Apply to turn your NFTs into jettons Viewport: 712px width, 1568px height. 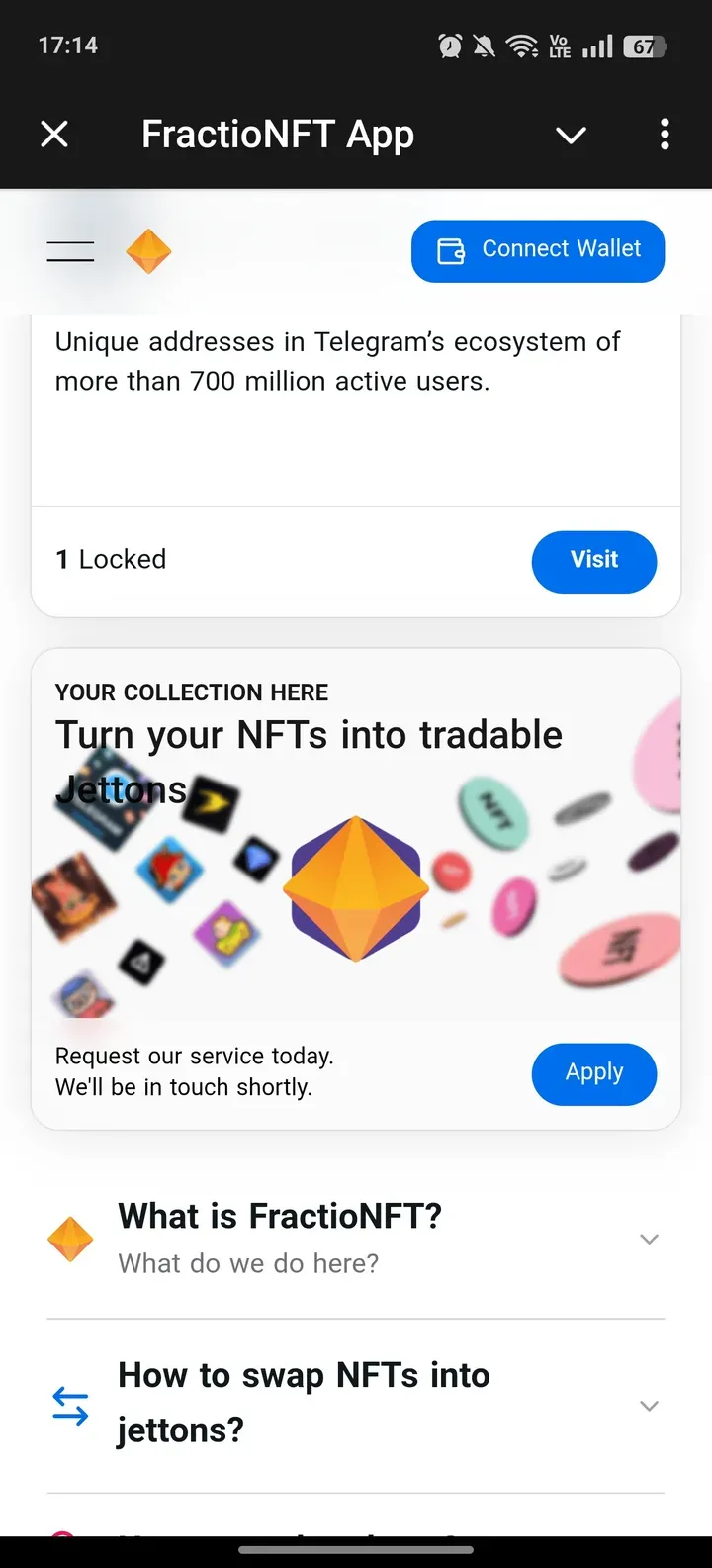[593, 1074]
